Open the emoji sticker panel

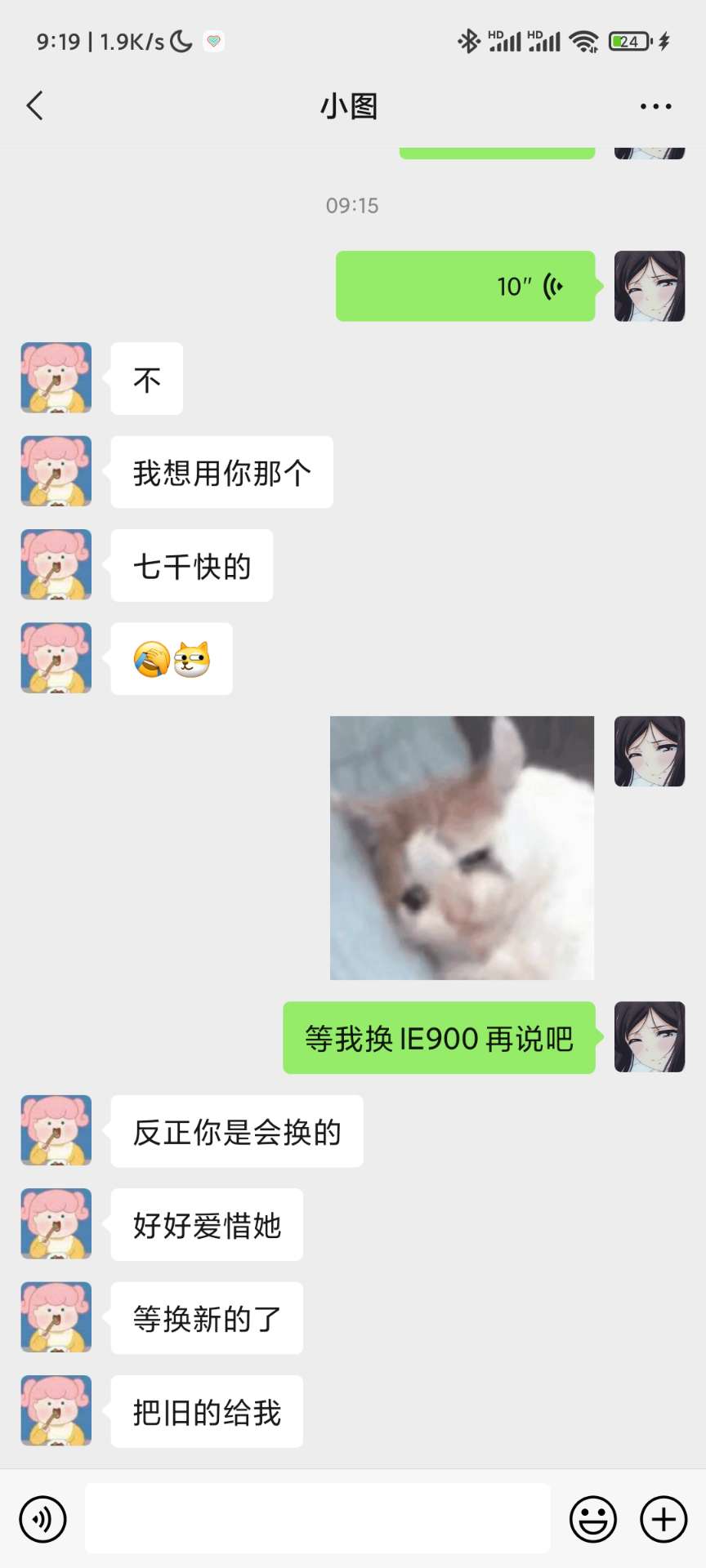593,1519
